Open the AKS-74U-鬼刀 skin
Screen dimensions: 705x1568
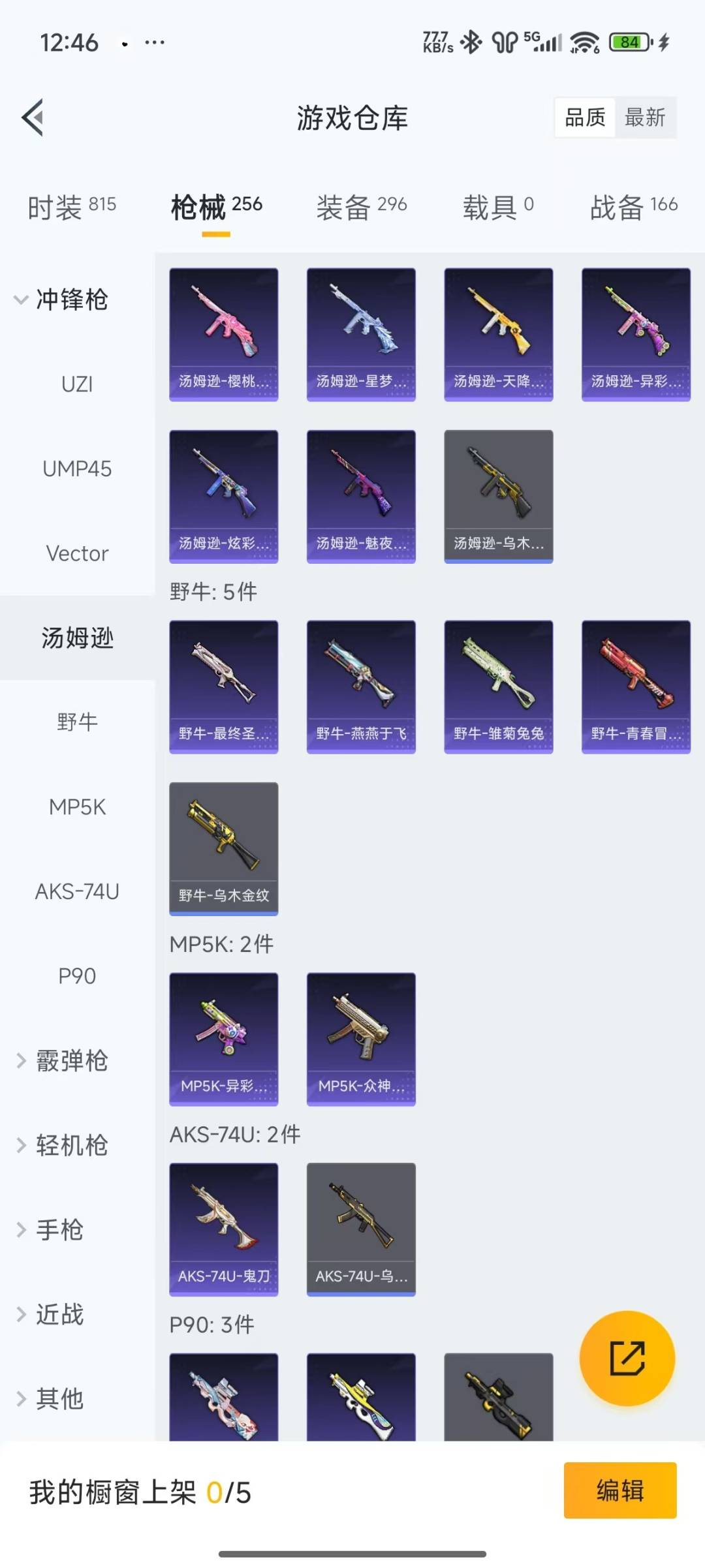click(x=223, y=1229)
